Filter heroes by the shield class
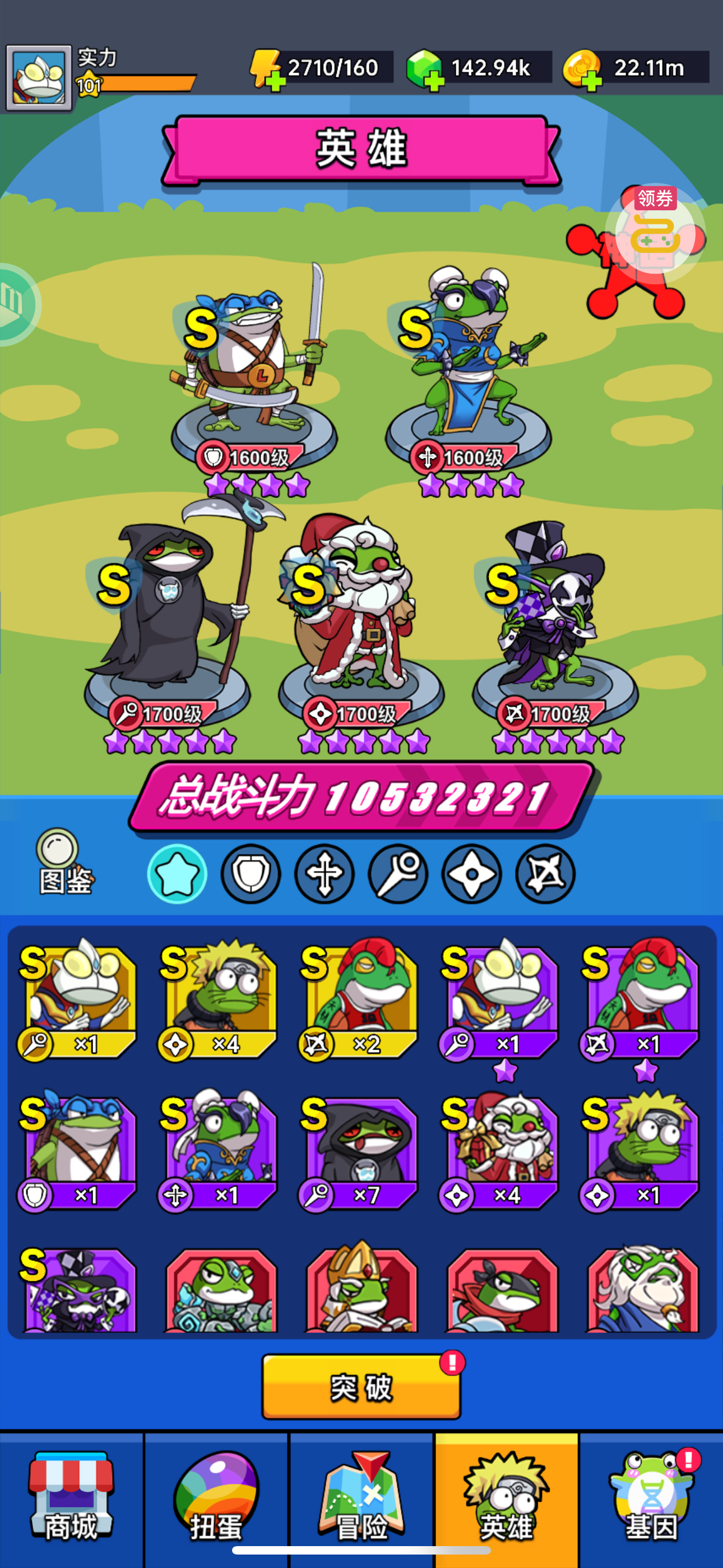Screen dimensions: 723x1568 (251, 874)
